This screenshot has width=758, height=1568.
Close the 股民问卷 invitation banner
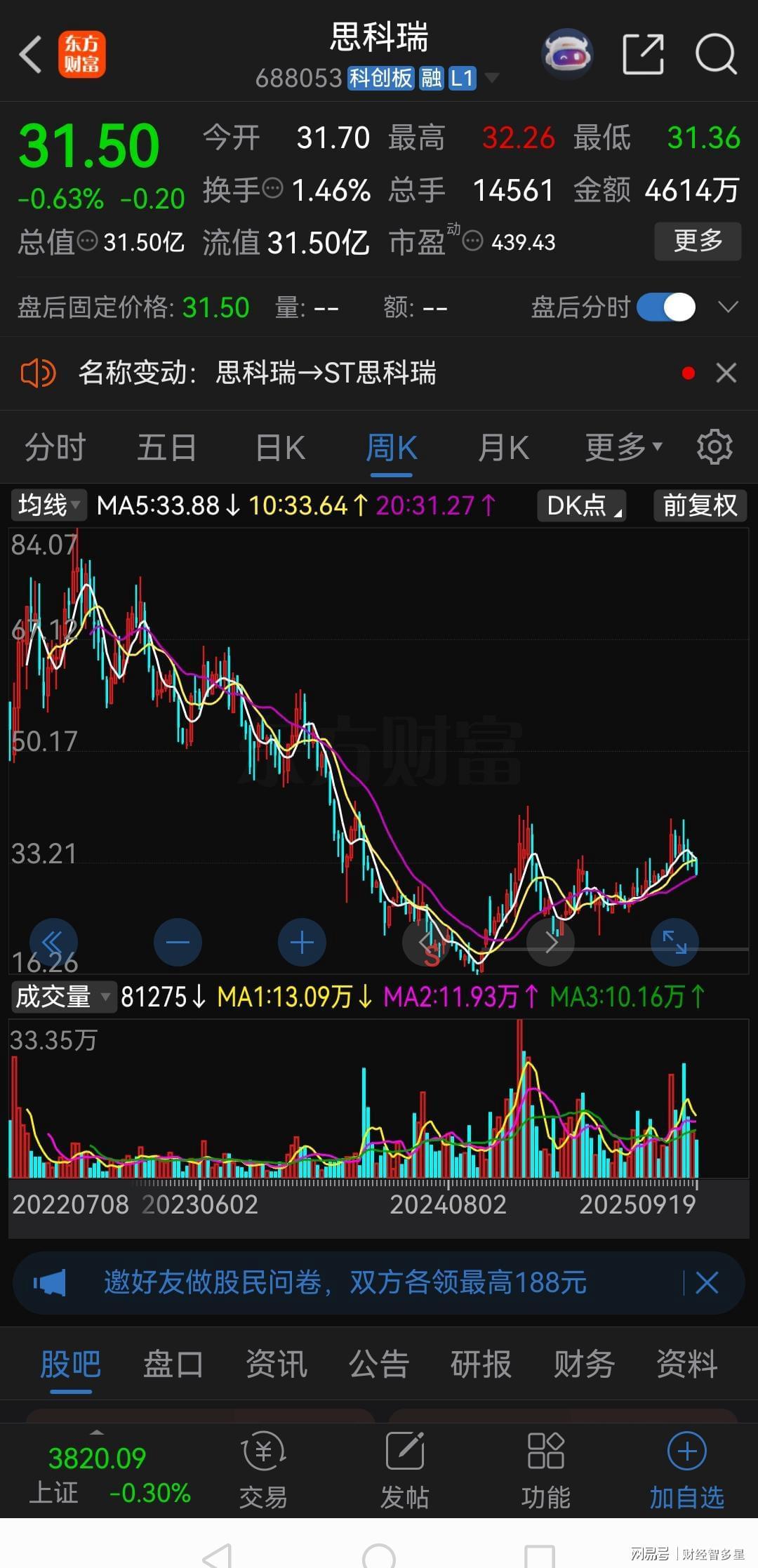tap(707, 1283)
